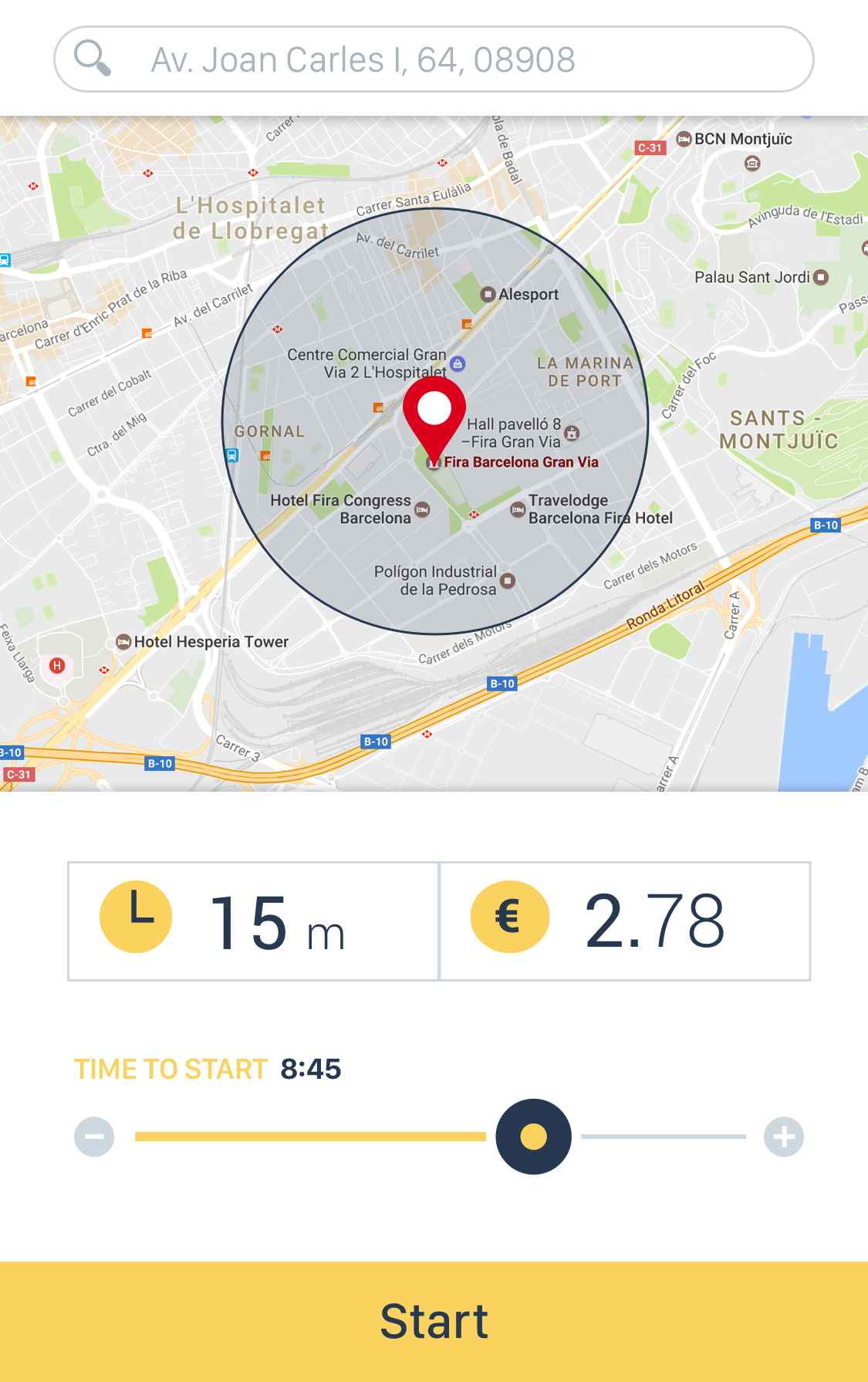Tap the time to start slider handle
Screen dimensions: 868x1382
click(533, 1137)
